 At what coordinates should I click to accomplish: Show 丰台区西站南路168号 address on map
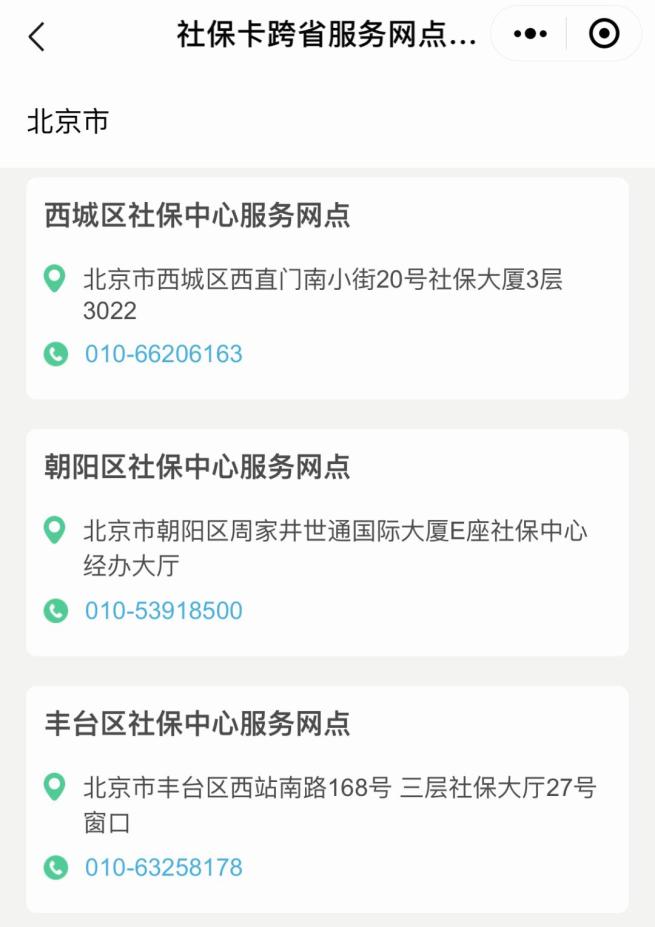338,803
